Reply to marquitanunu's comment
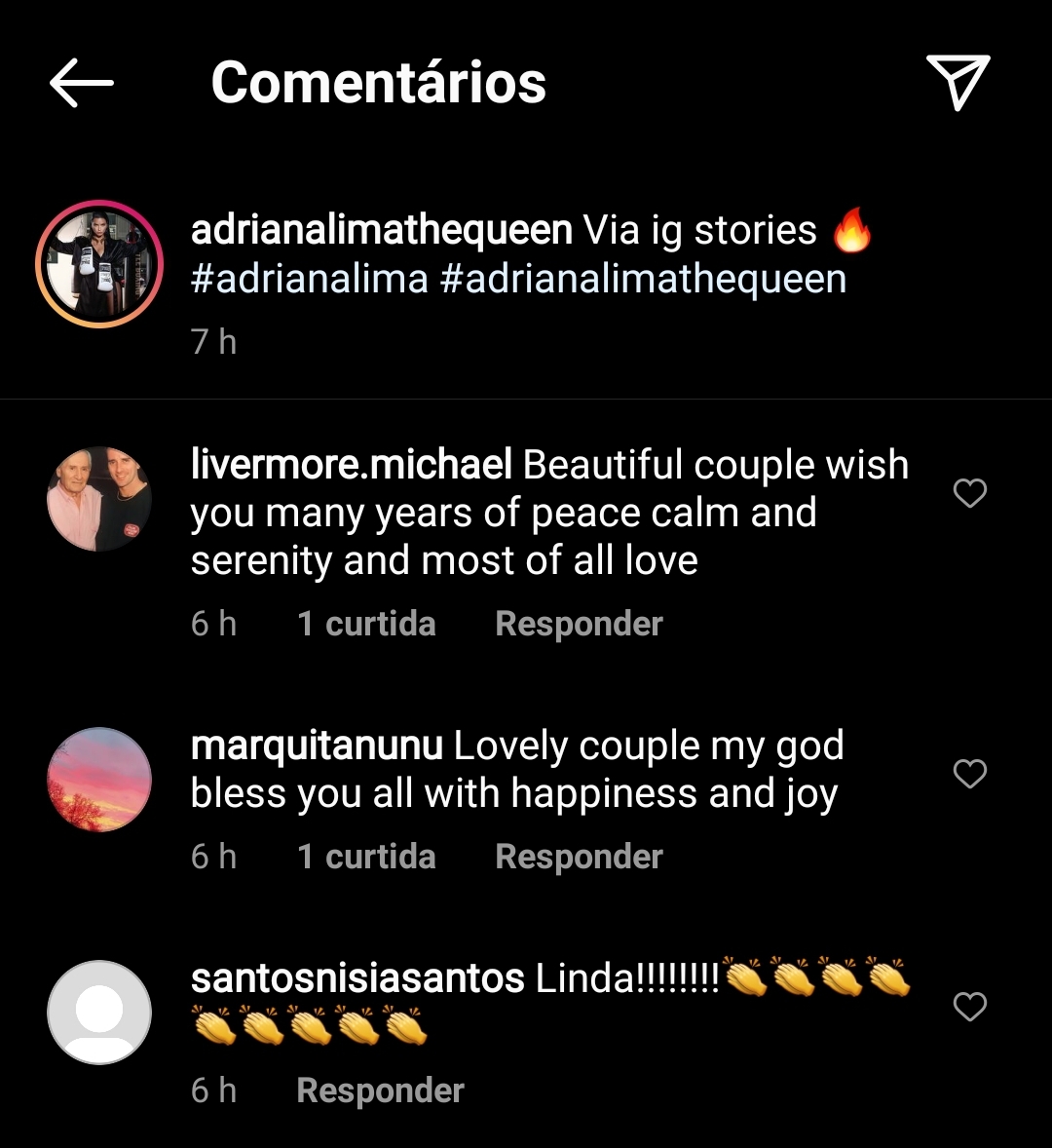The width and height of the screenshot is (1052, 1148). tap(579, 857)
